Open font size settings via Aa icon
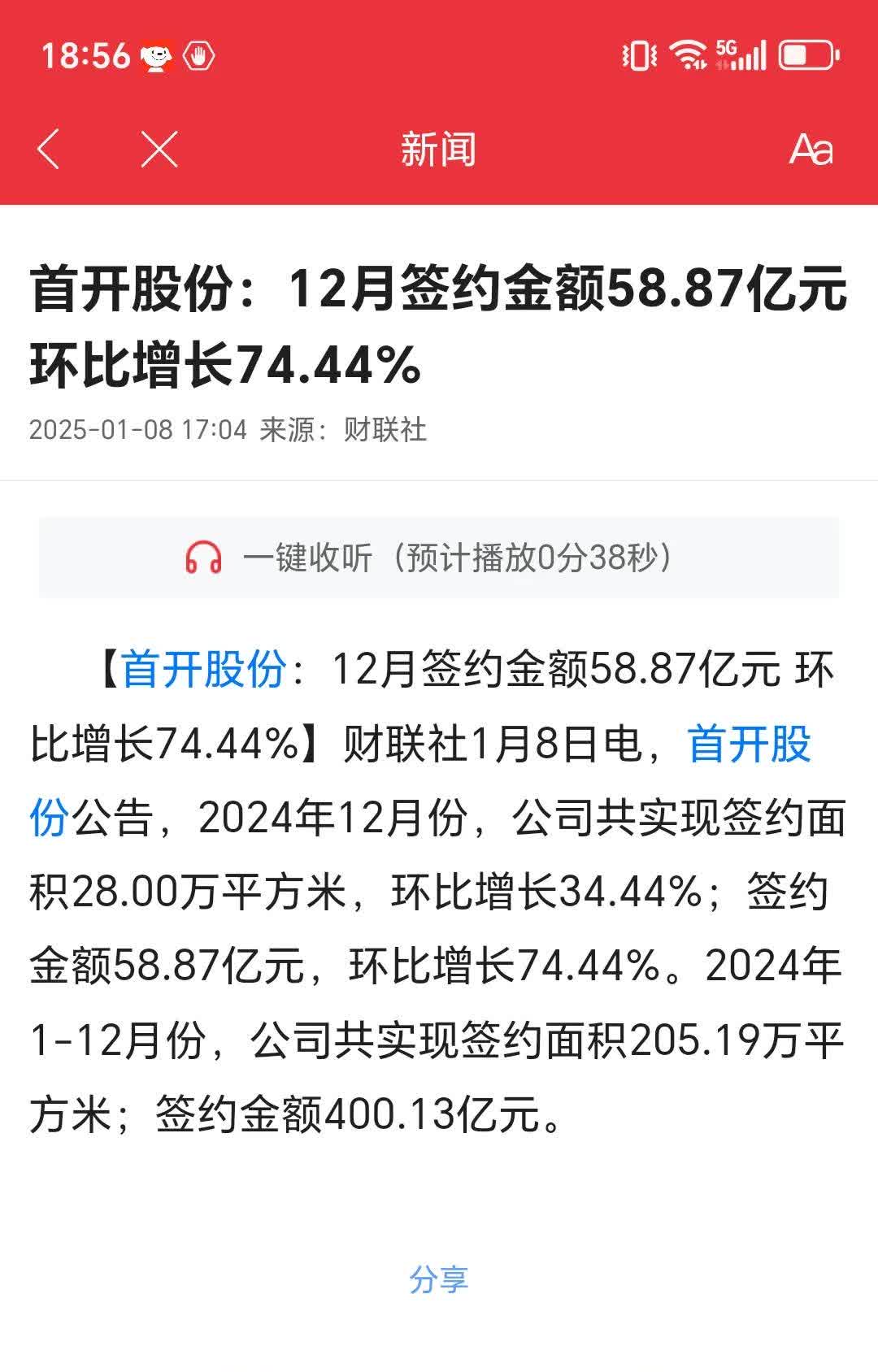The width and height of the screenshot is (878, 1372). coord(811,149)
